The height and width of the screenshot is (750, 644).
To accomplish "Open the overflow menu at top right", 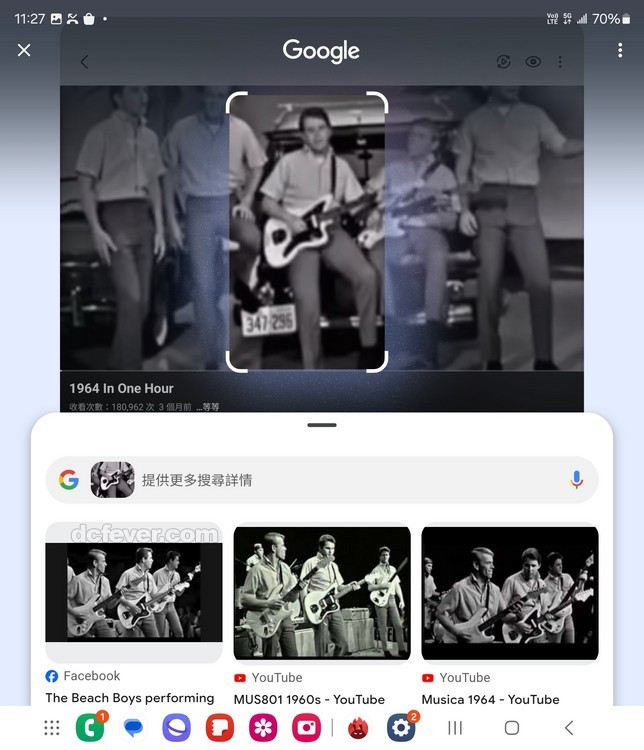I will click(619, 50).
